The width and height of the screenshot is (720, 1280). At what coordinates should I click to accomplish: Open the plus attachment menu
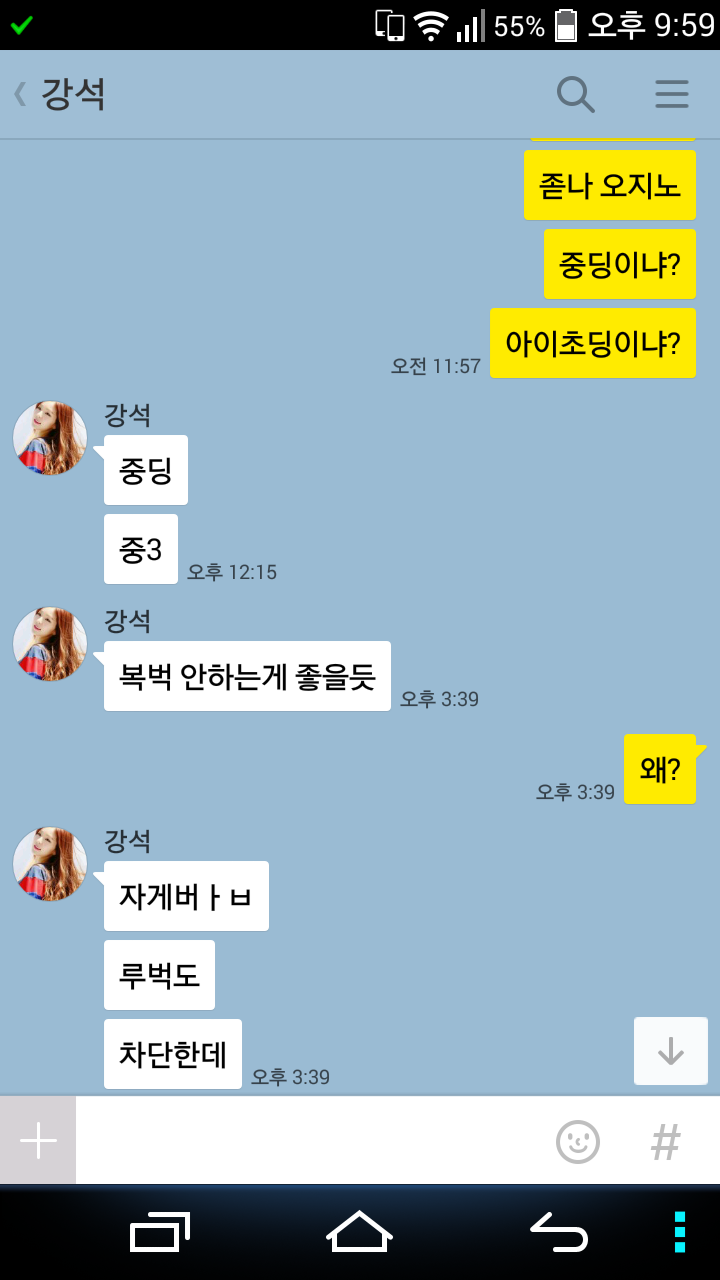pos(38,1140)
